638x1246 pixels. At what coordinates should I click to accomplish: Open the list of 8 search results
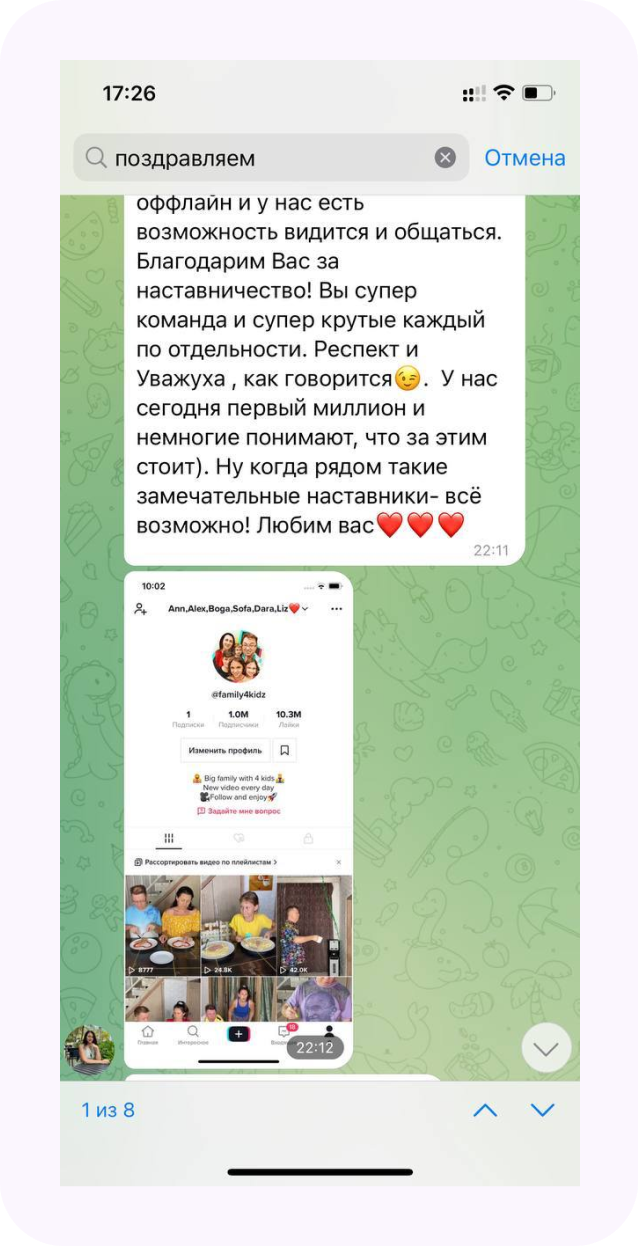pos(108,1110)
